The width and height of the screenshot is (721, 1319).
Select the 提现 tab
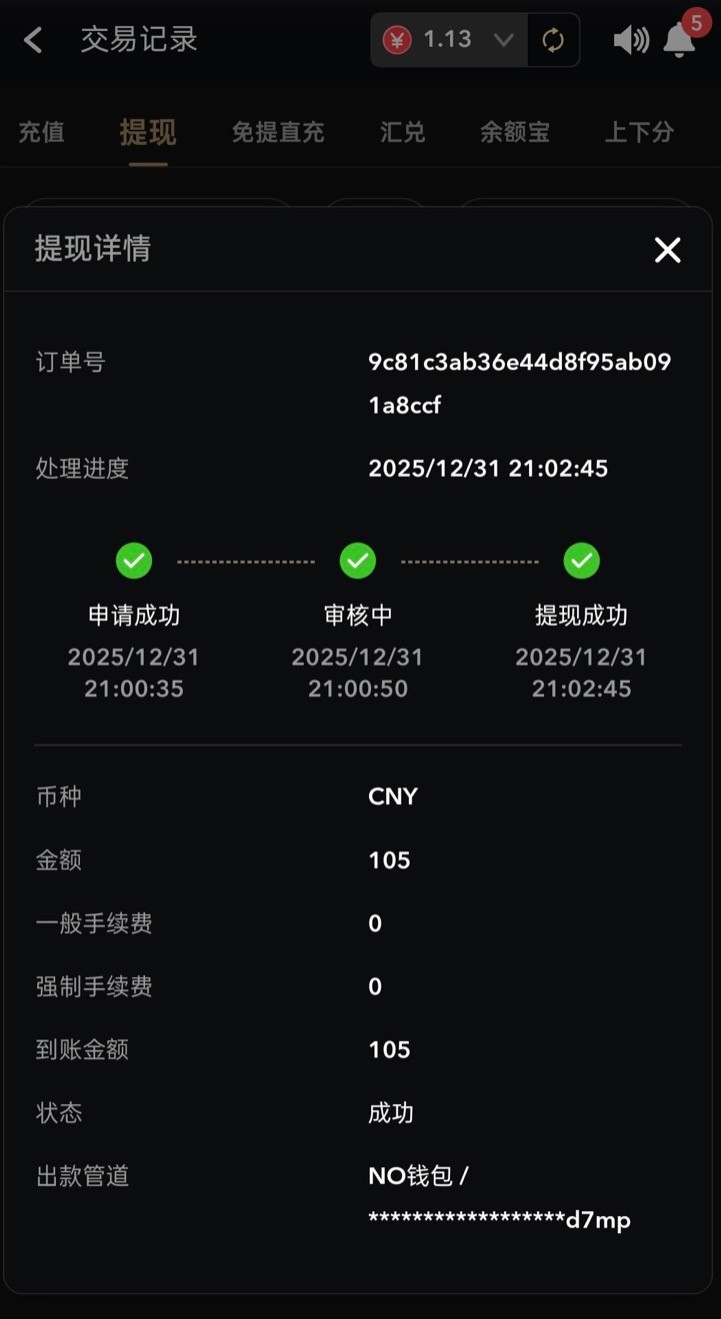point(148,132)
